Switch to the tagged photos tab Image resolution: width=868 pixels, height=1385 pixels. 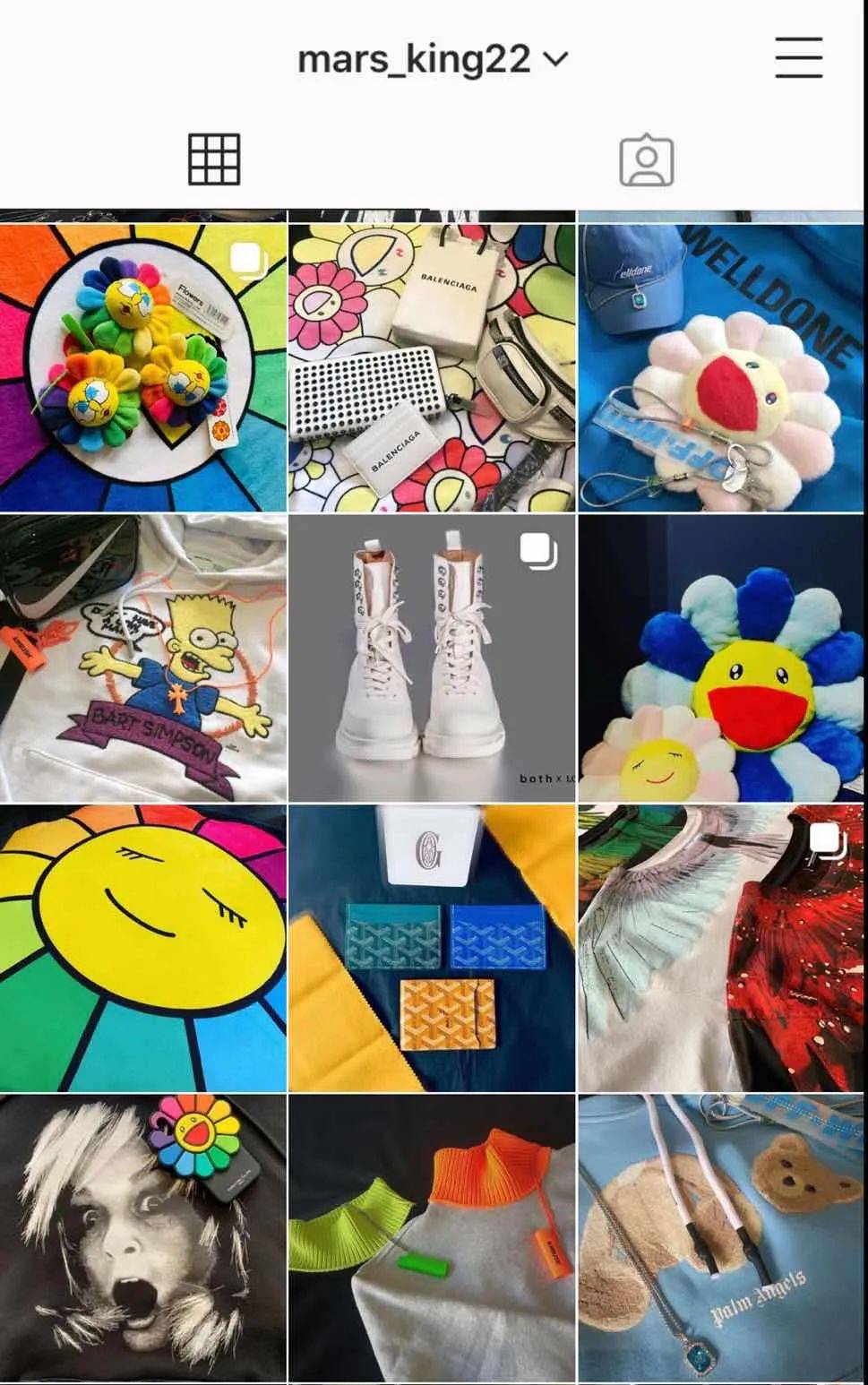click(646, 160)
